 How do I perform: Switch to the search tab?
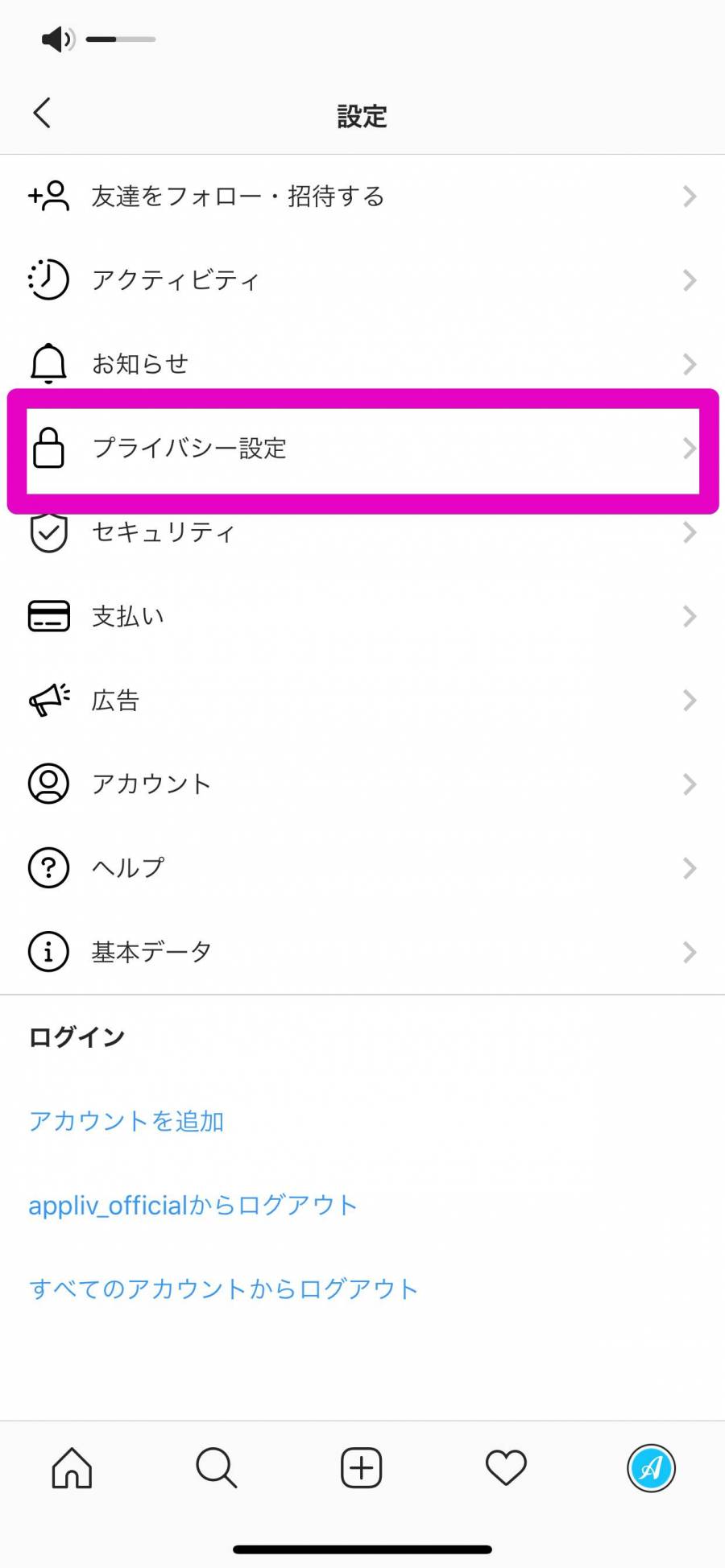click(217, 1467)
